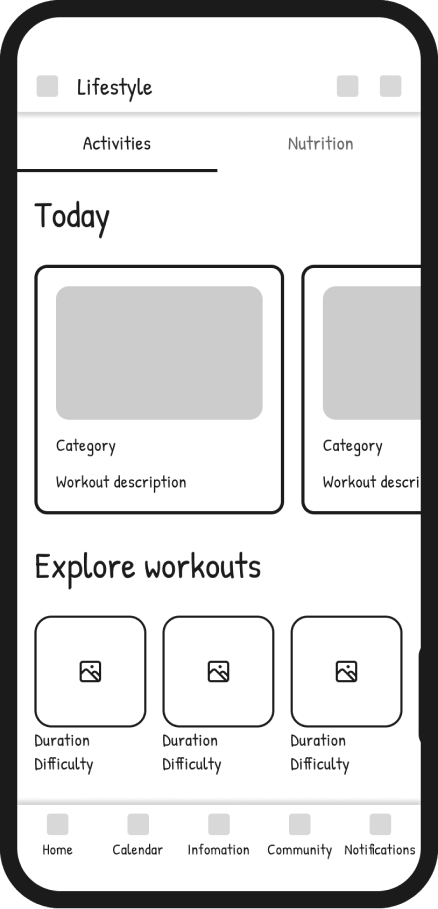This screenshot has height=909, width=438.
Task: Tap the icon left of the Lifestyle title
Action: [x=48, y=86]
